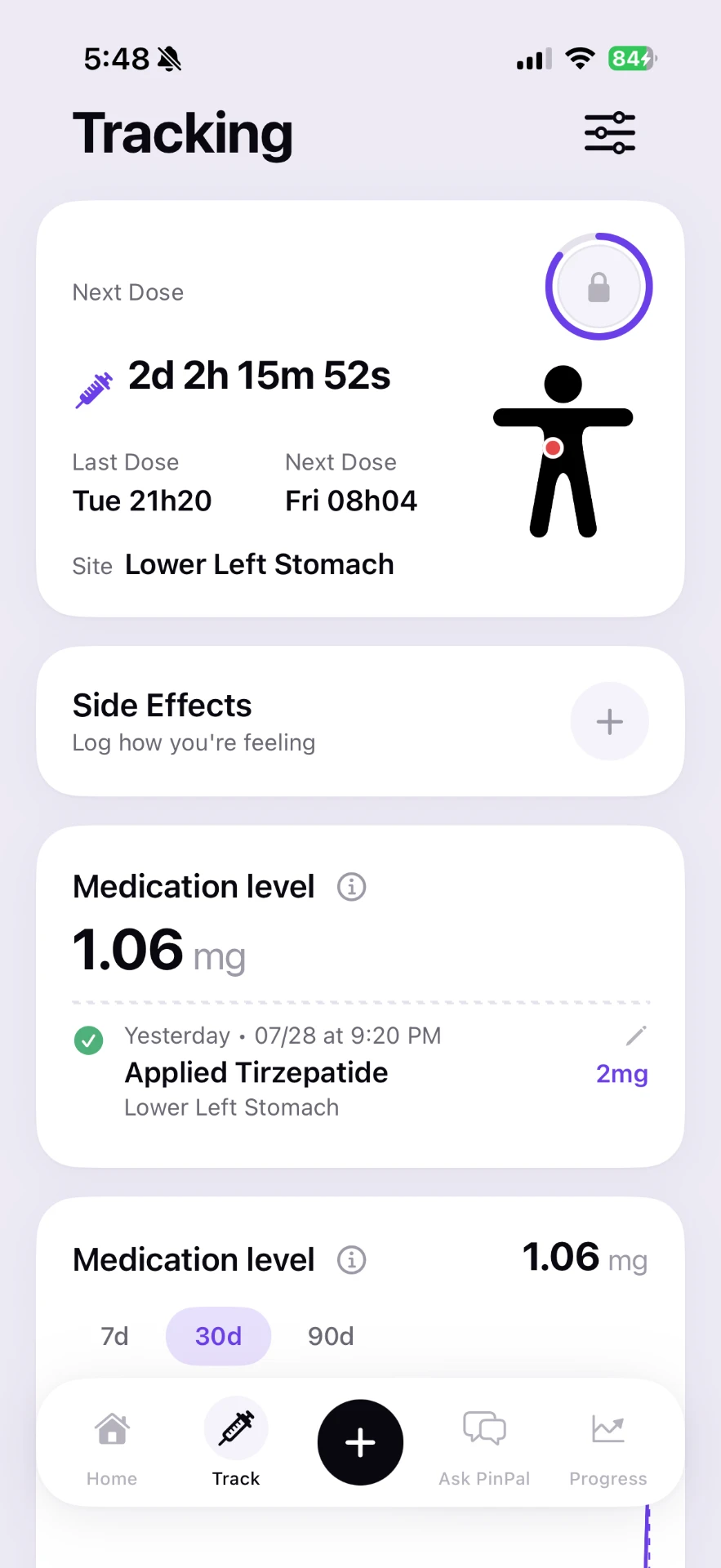Open the Applied Tirzepatide 2mg dose entry
The width and height of the screenshot is (721, 1568).
click(x=361, y=1071)
